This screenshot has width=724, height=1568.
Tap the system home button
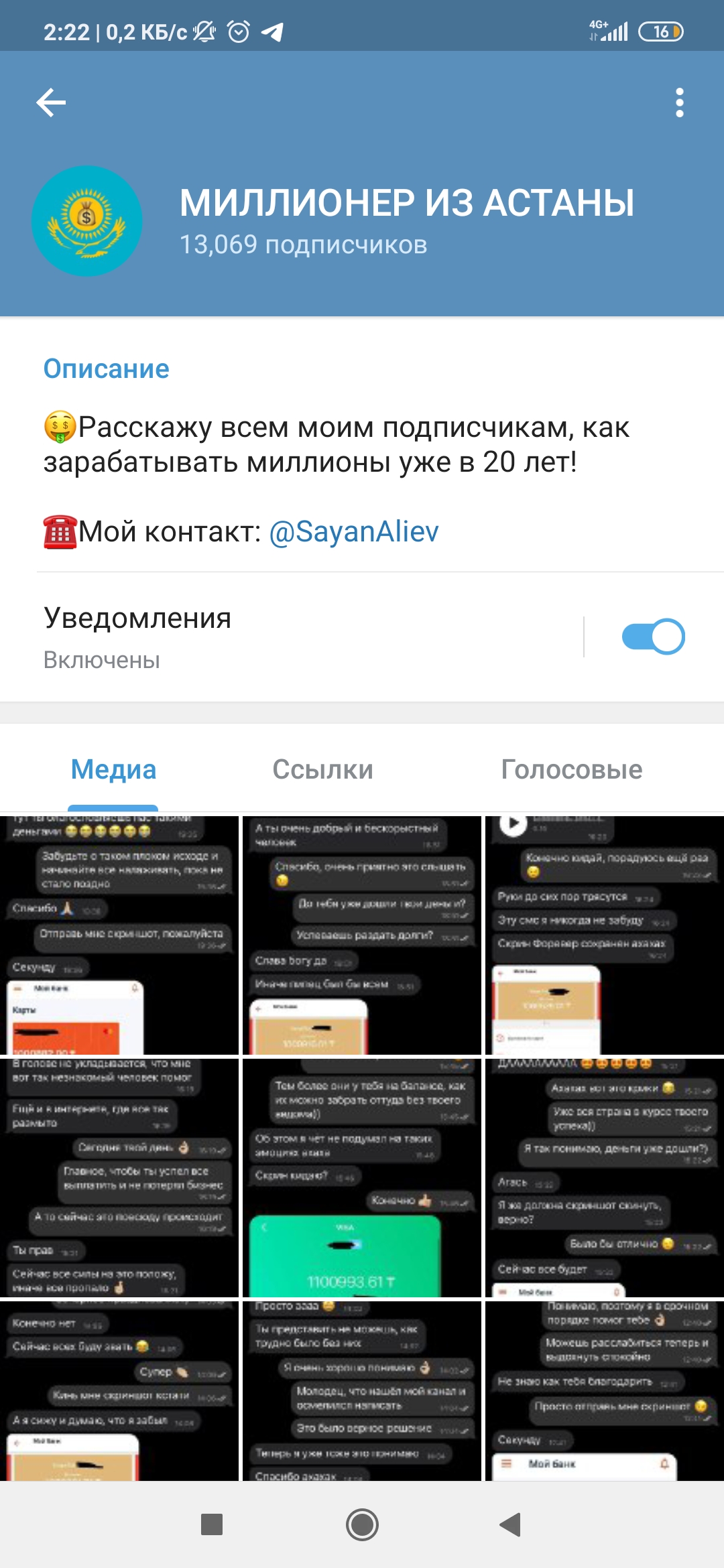point(362,1525)
